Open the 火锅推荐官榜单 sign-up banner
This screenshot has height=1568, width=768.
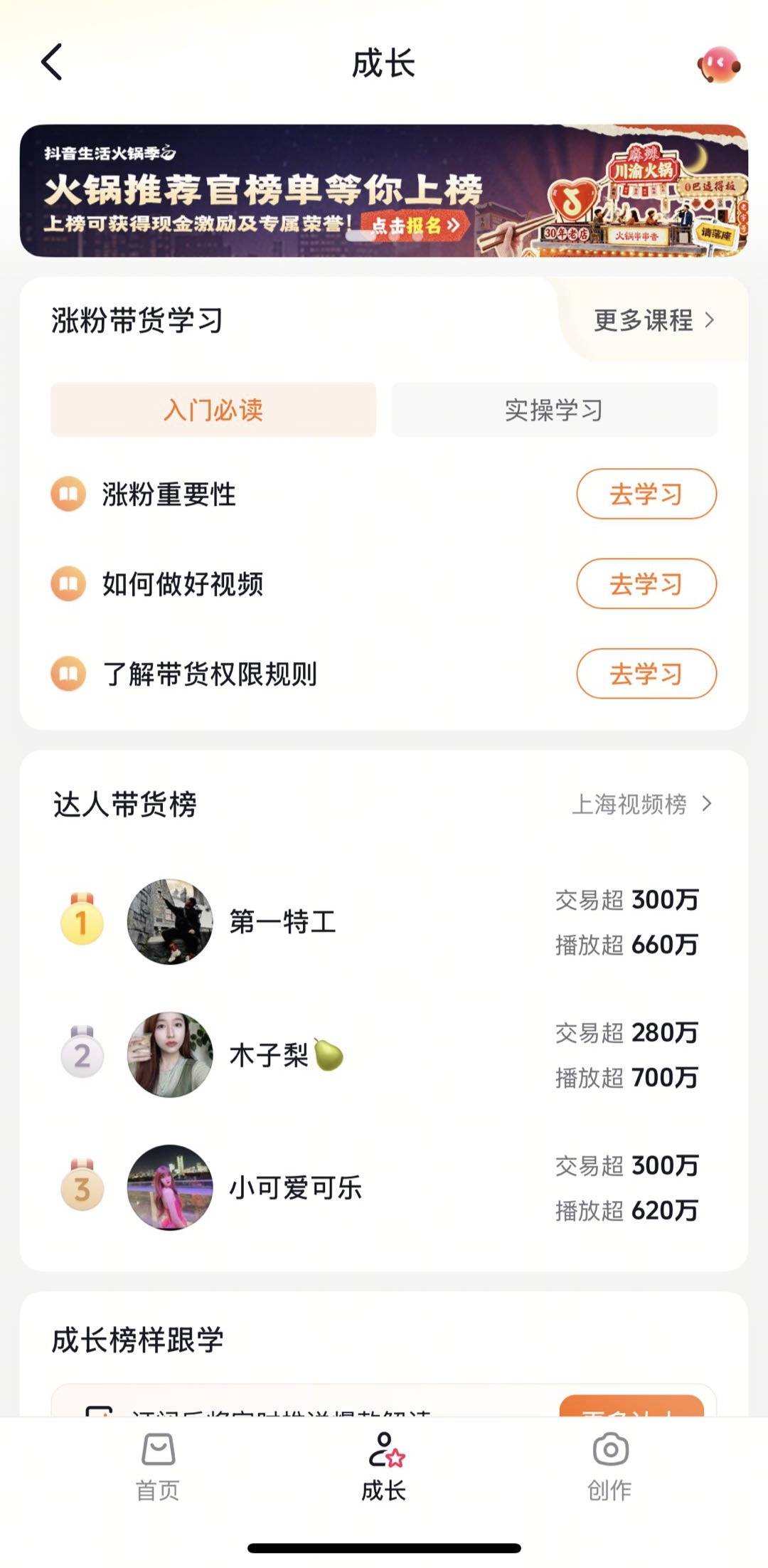point(384,191)
